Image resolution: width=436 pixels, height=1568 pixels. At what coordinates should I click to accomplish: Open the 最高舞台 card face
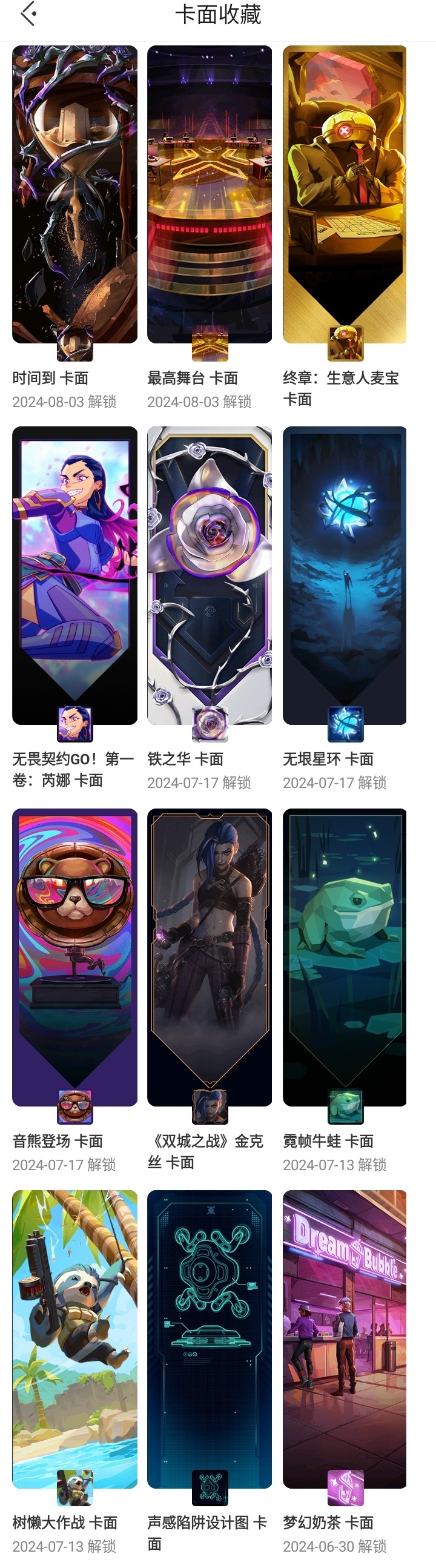point(210,195)
